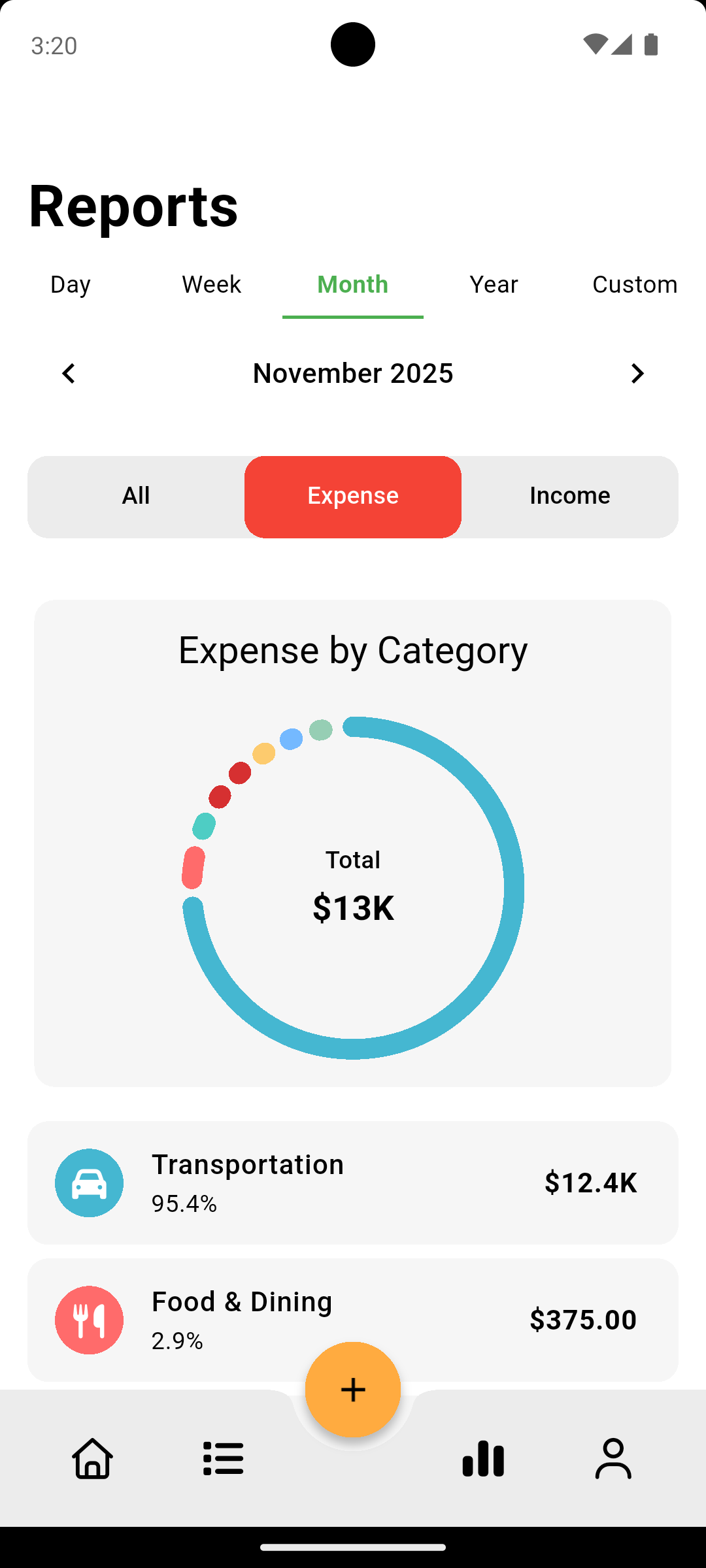The width and height of the screenshot is (706, 1568).
Task: Open the Profile section
Action: [x=613, y=1458]
